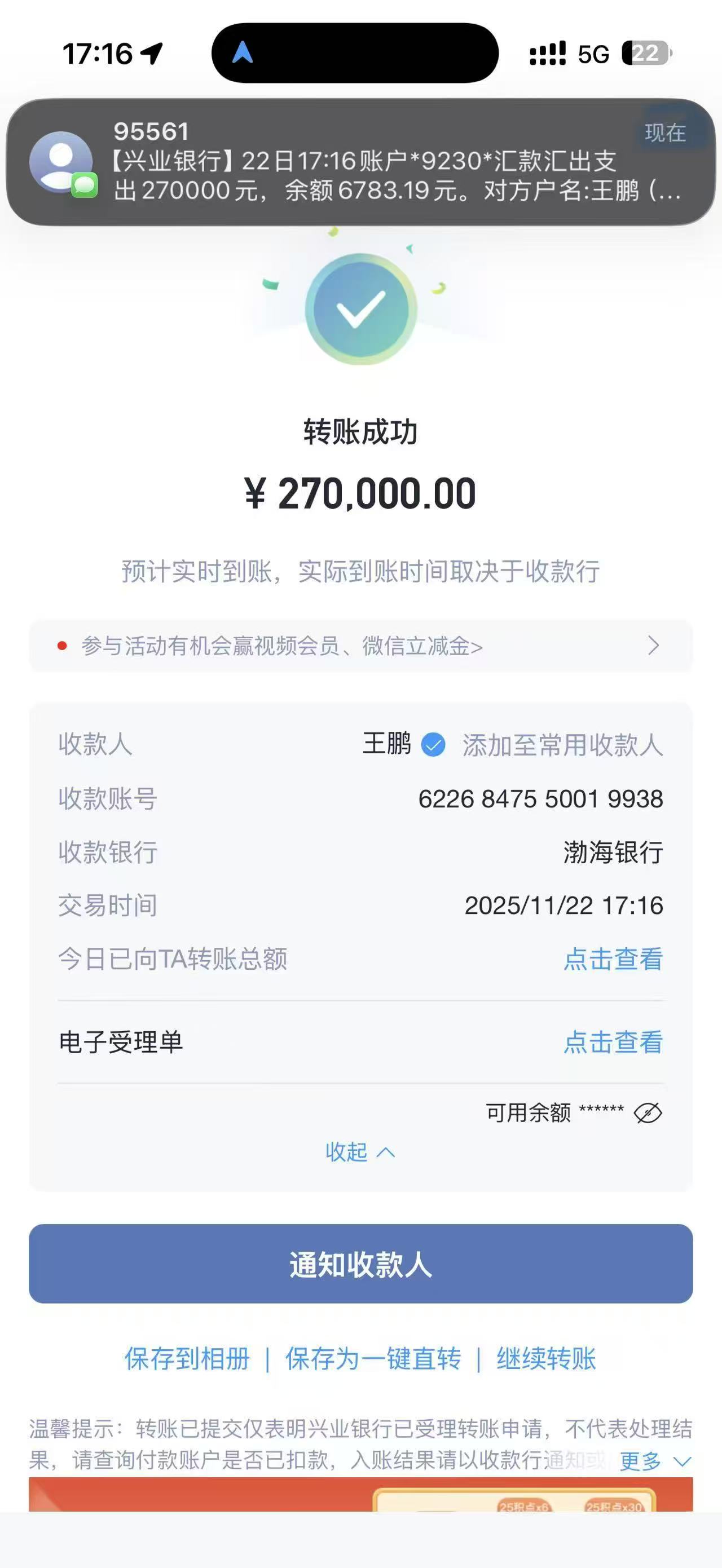
Task: Tap 通知收款人 to notify the payee
Action: (x=360, y=1264)
